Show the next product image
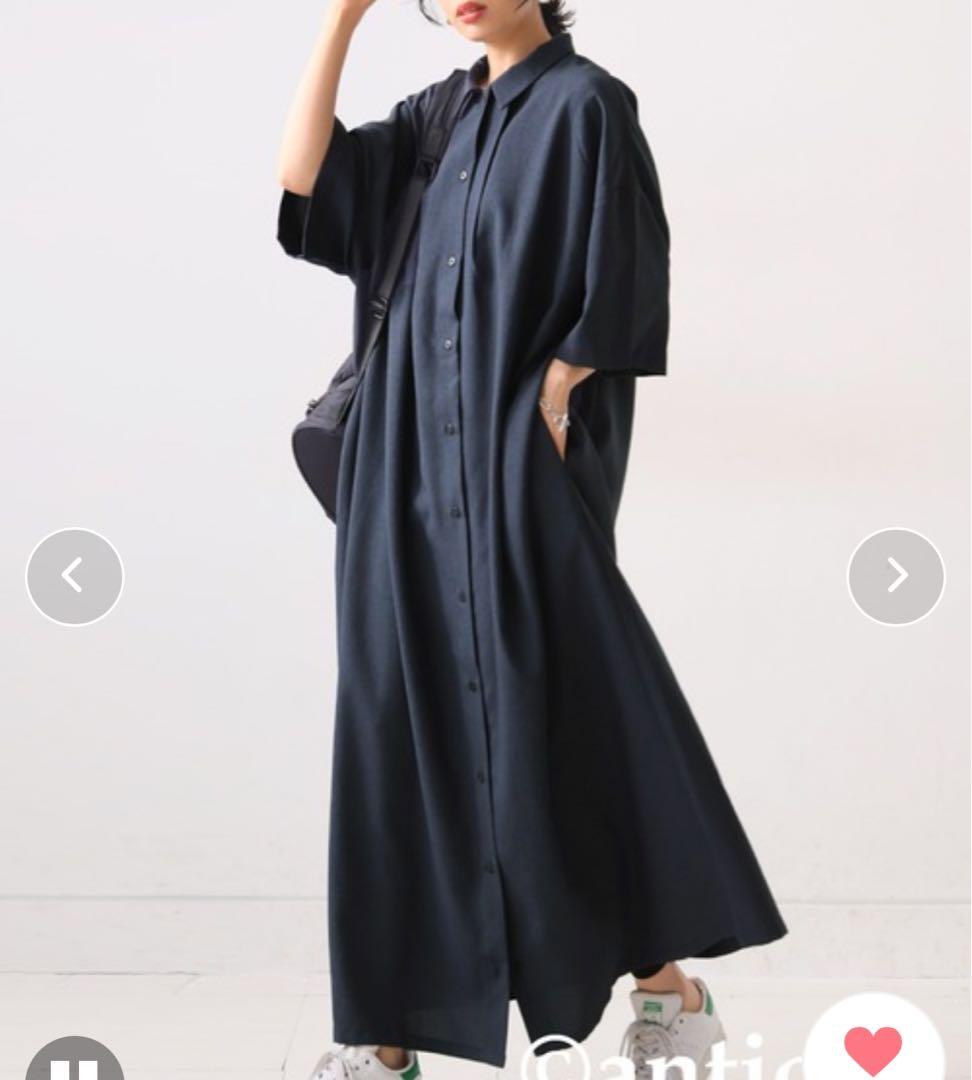 click(x=896, y=577)
